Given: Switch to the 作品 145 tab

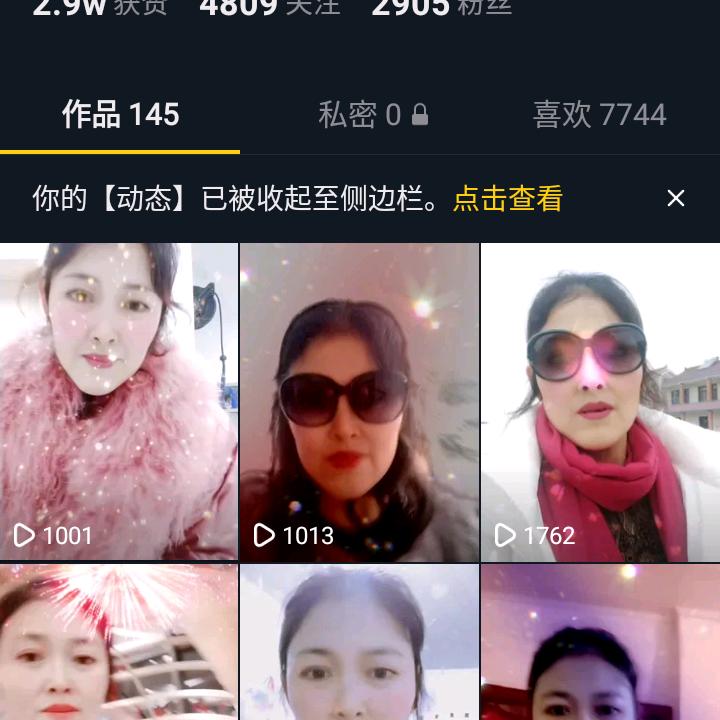Looking at the screenshot, I should coord(120,115).
